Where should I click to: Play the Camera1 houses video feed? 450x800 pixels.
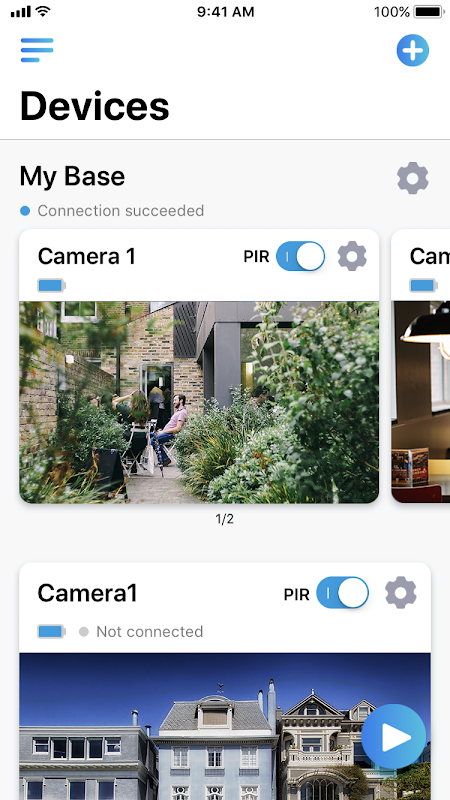(393, 736)
